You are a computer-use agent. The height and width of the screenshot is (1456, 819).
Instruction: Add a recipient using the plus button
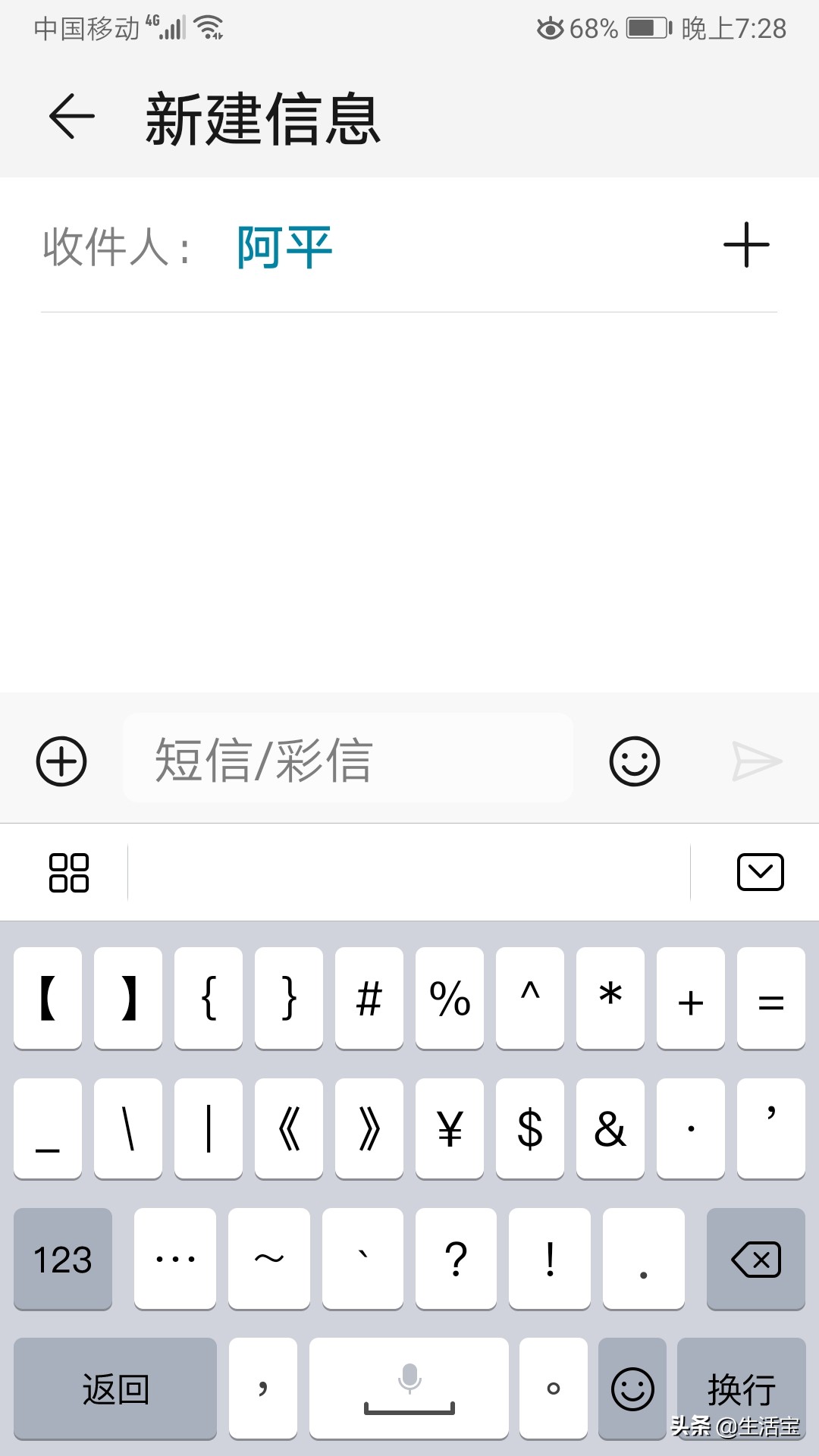745,244
